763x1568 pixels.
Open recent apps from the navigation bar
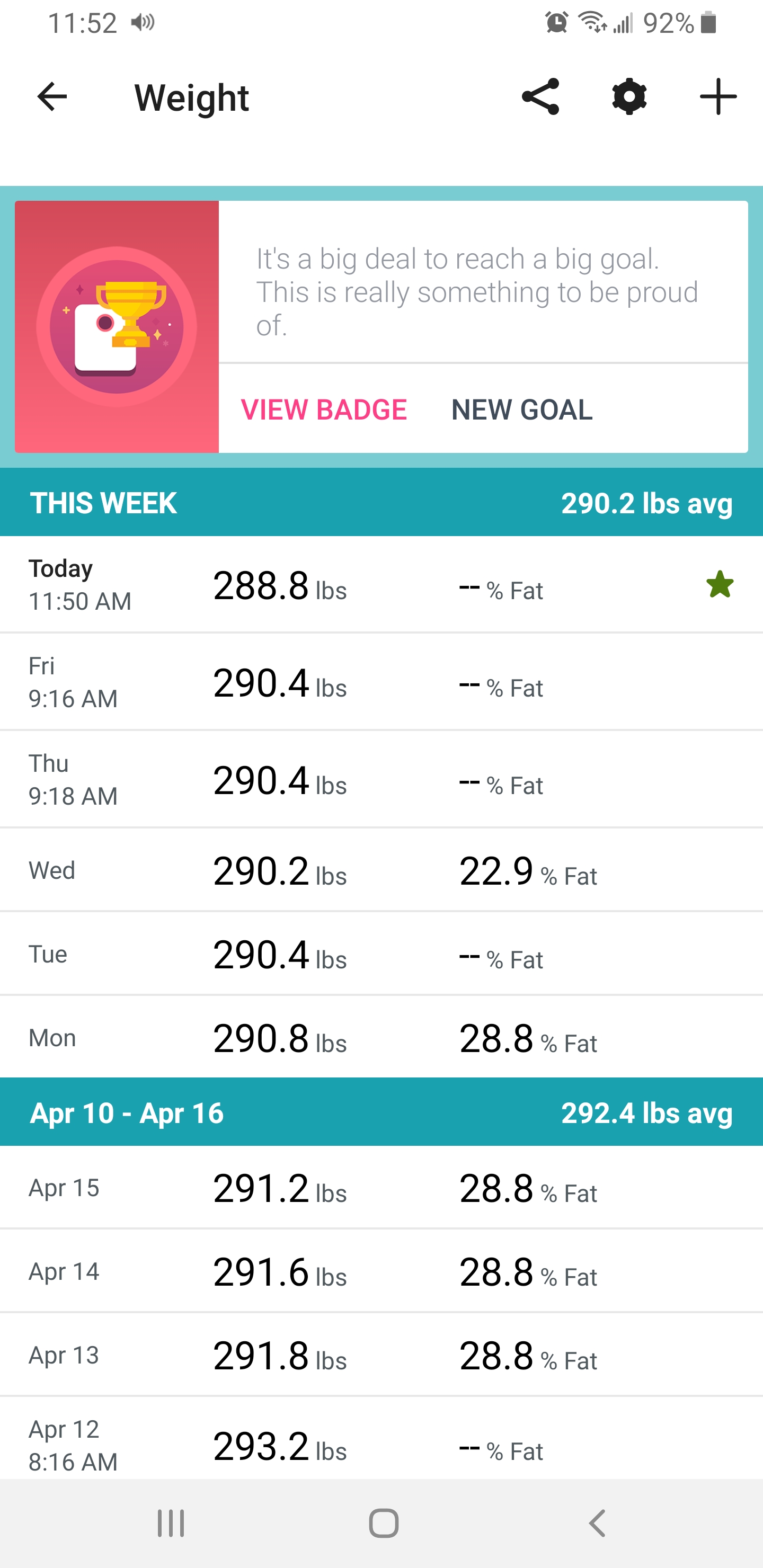(x=171, y=1524)
